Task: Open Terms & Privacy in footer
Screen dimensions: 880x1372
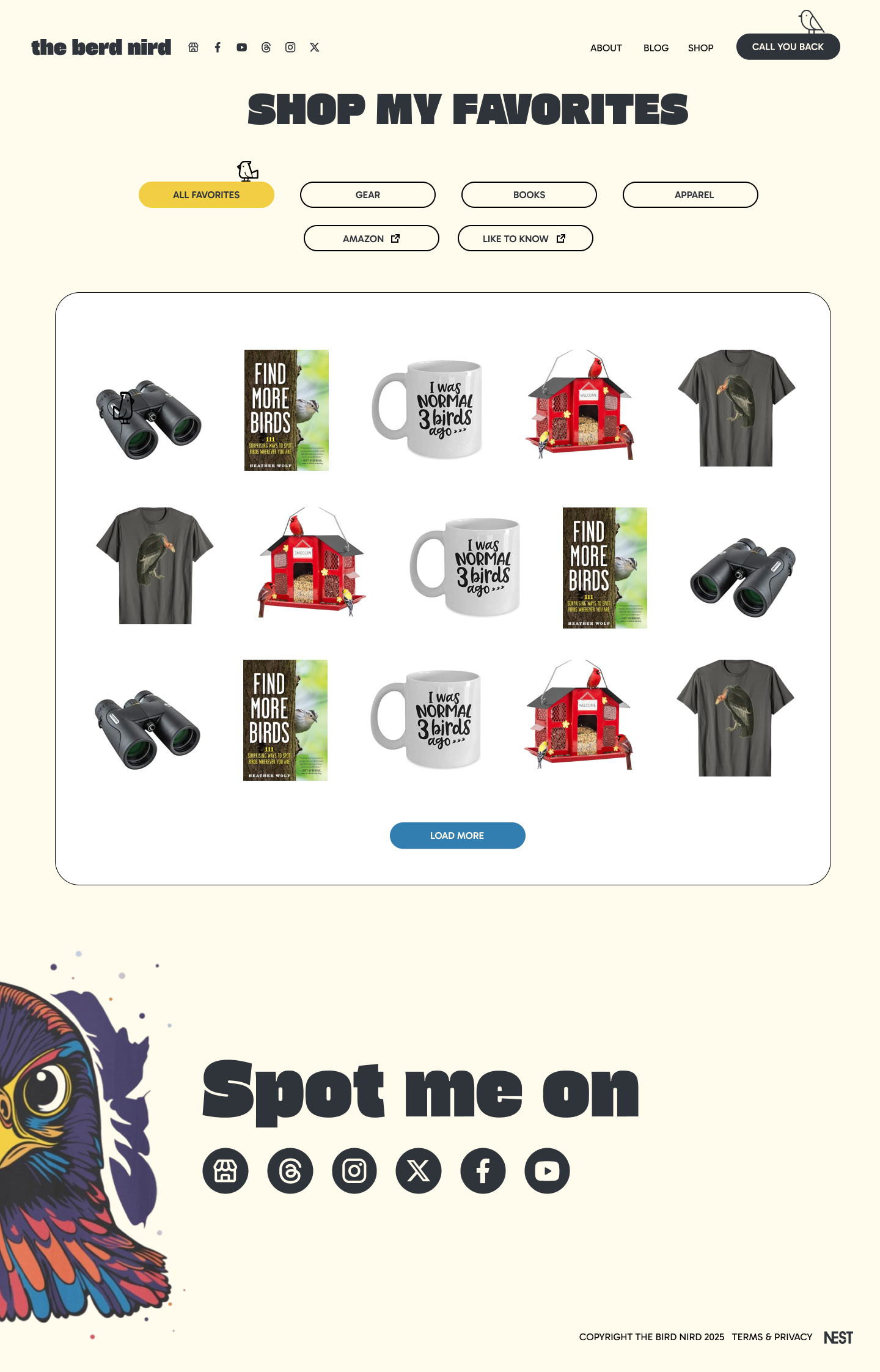Action: pyautogui.click(x=772, y=1337)
